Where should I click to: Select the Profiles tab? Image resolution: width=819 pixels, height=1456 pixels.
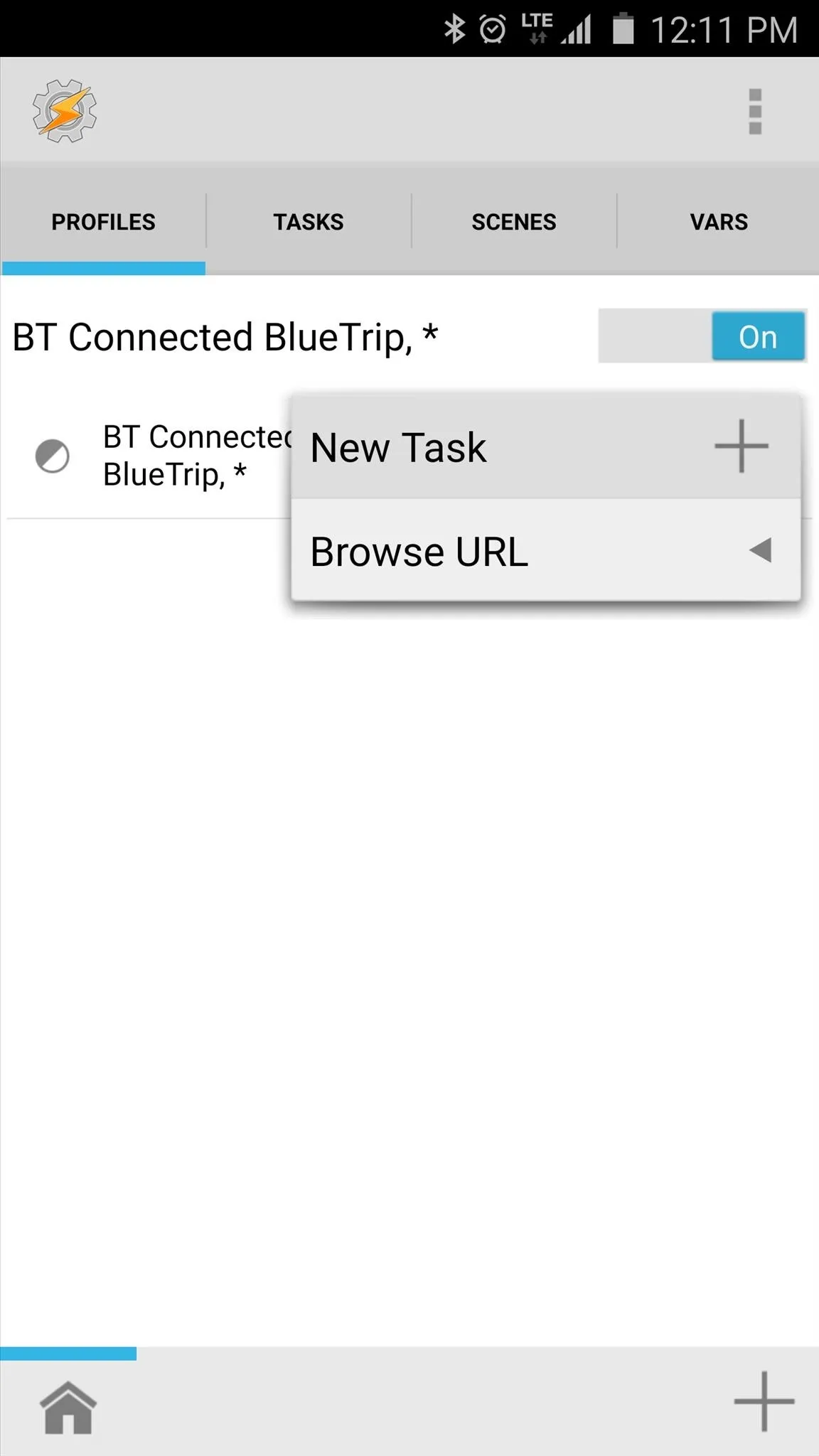point(103,221)
